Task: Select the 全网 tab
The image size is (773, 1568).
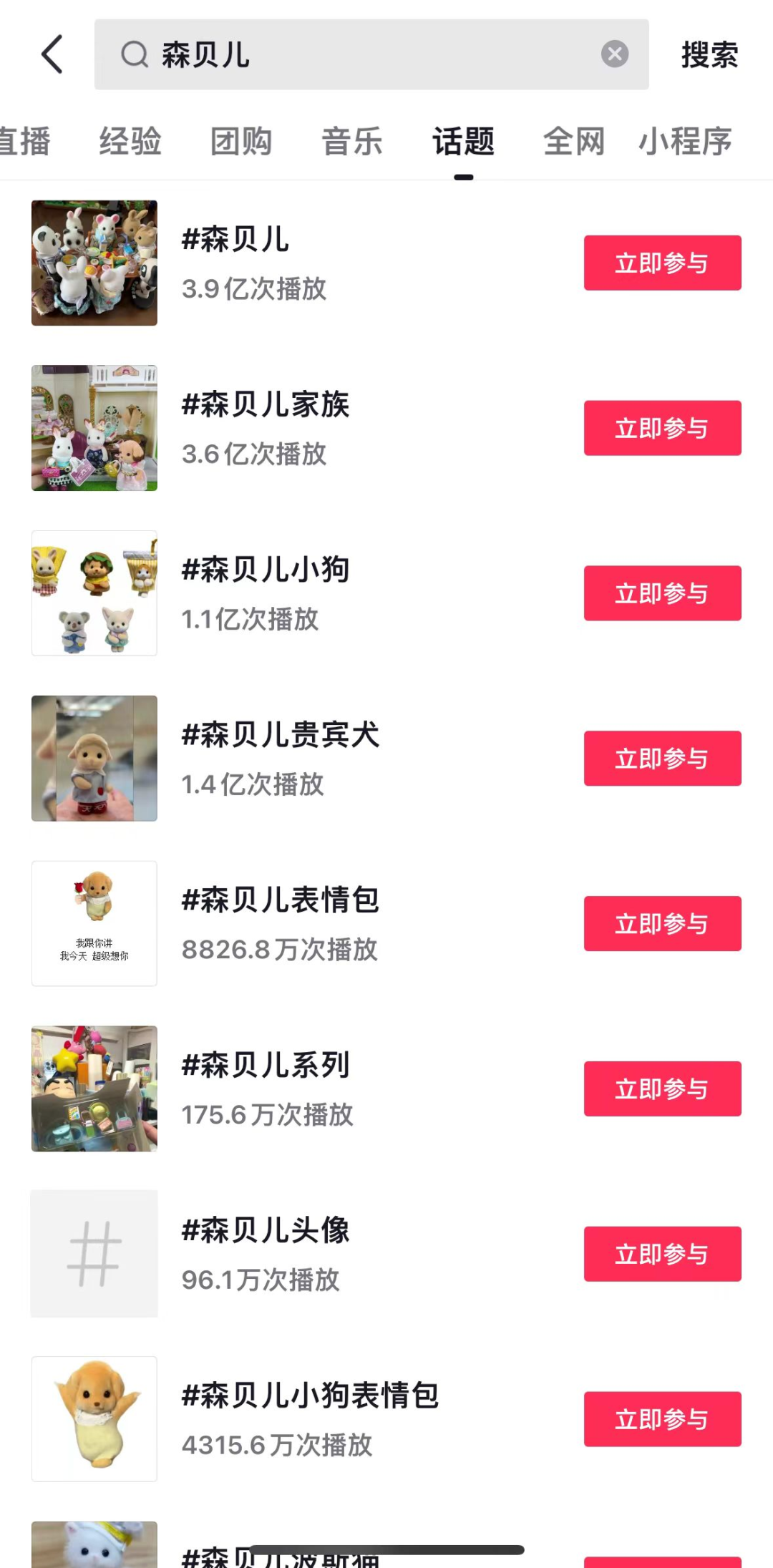Action: click(574, 141)
